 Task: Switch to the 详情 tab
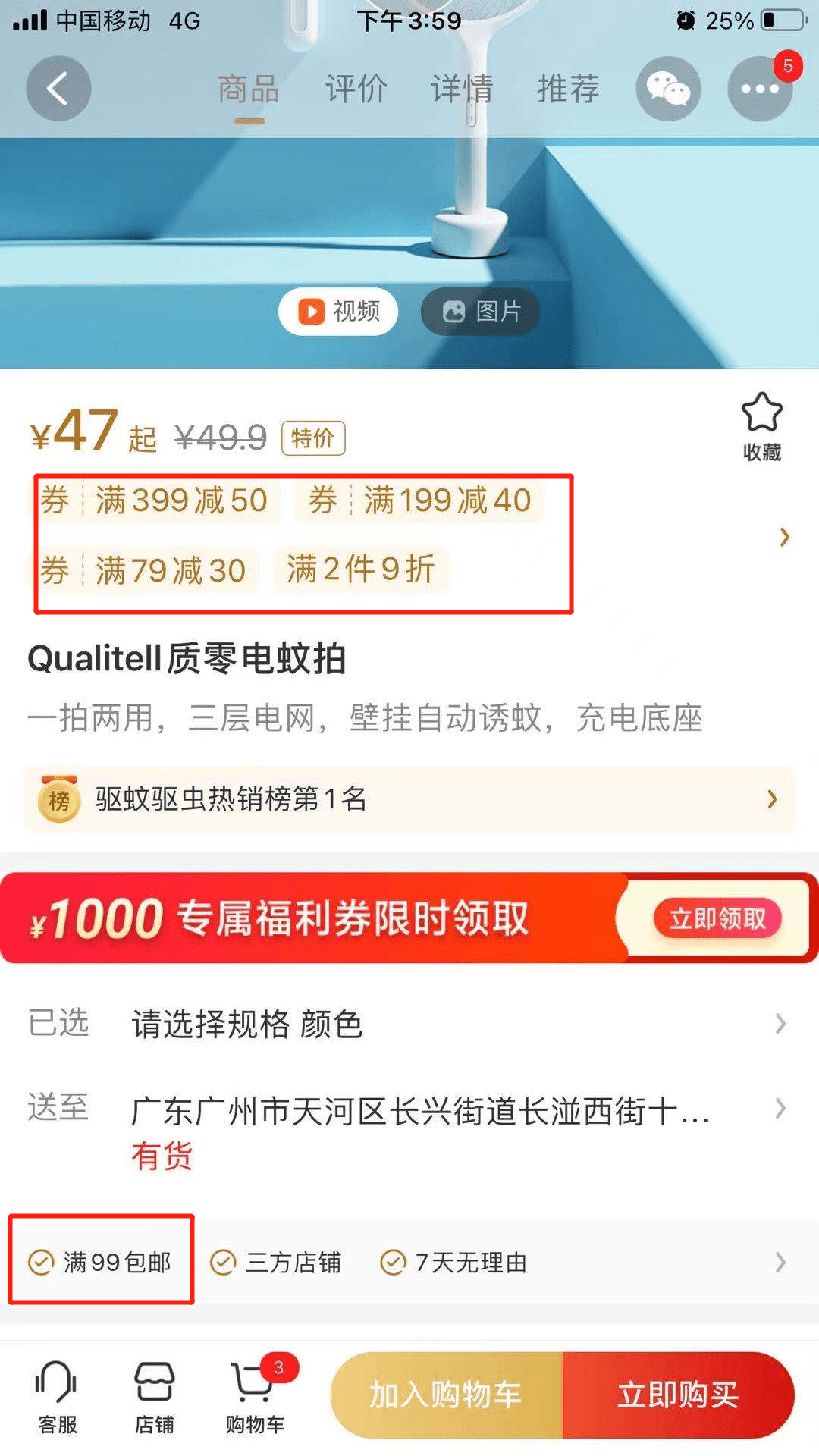(462, 89)
